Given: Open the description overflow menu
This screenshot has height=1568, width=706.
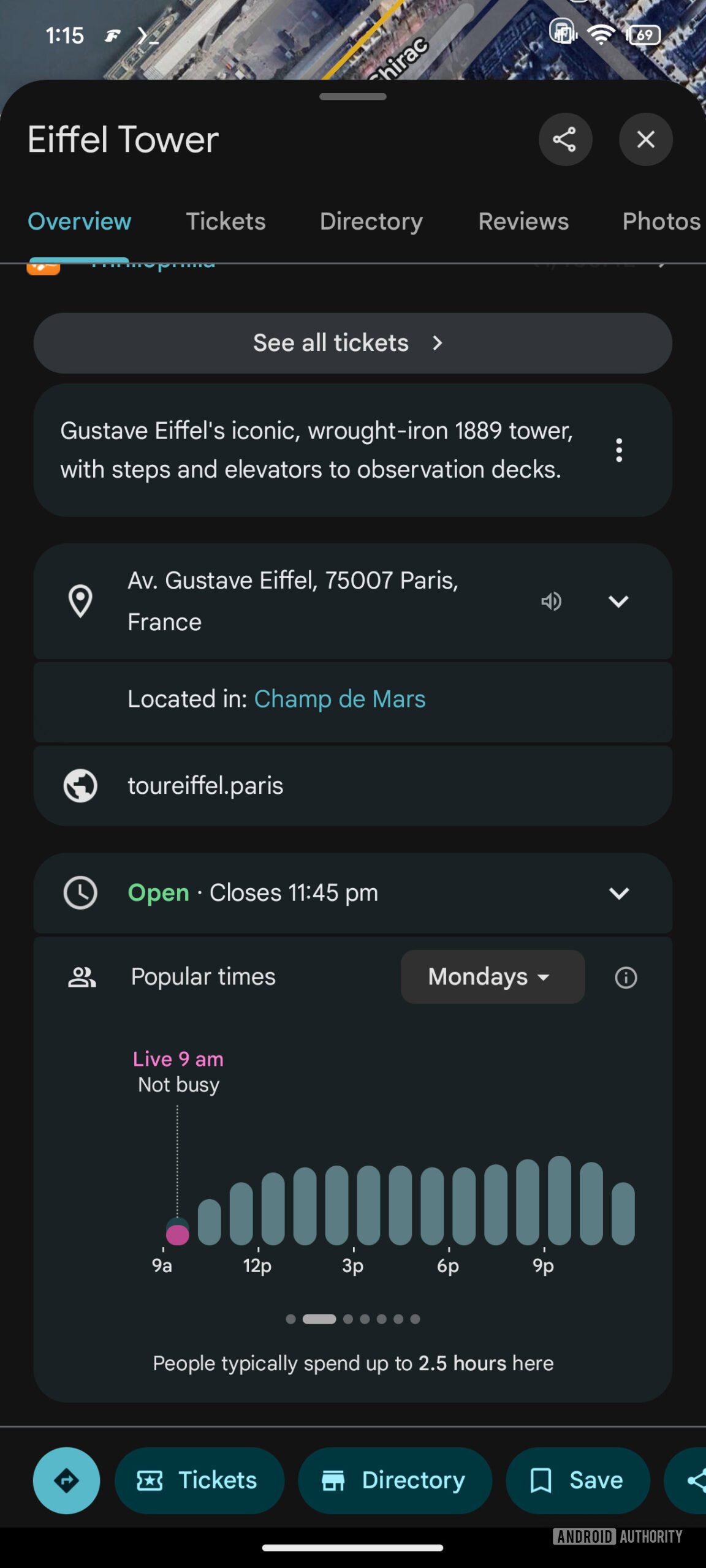Looking at the screenshot, I should [x=619, y=450].
